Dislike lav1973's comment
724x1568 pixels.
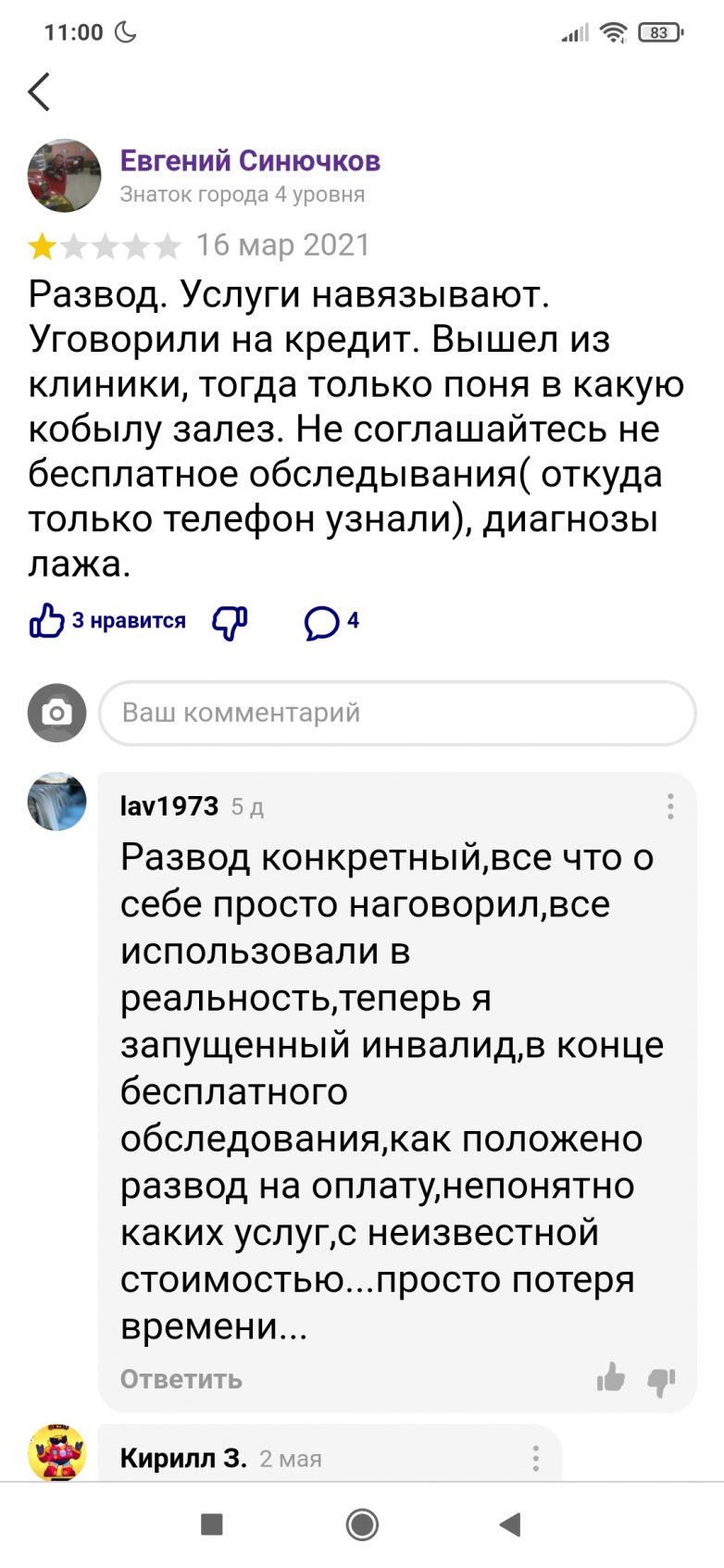click(x=661, y=1381)
